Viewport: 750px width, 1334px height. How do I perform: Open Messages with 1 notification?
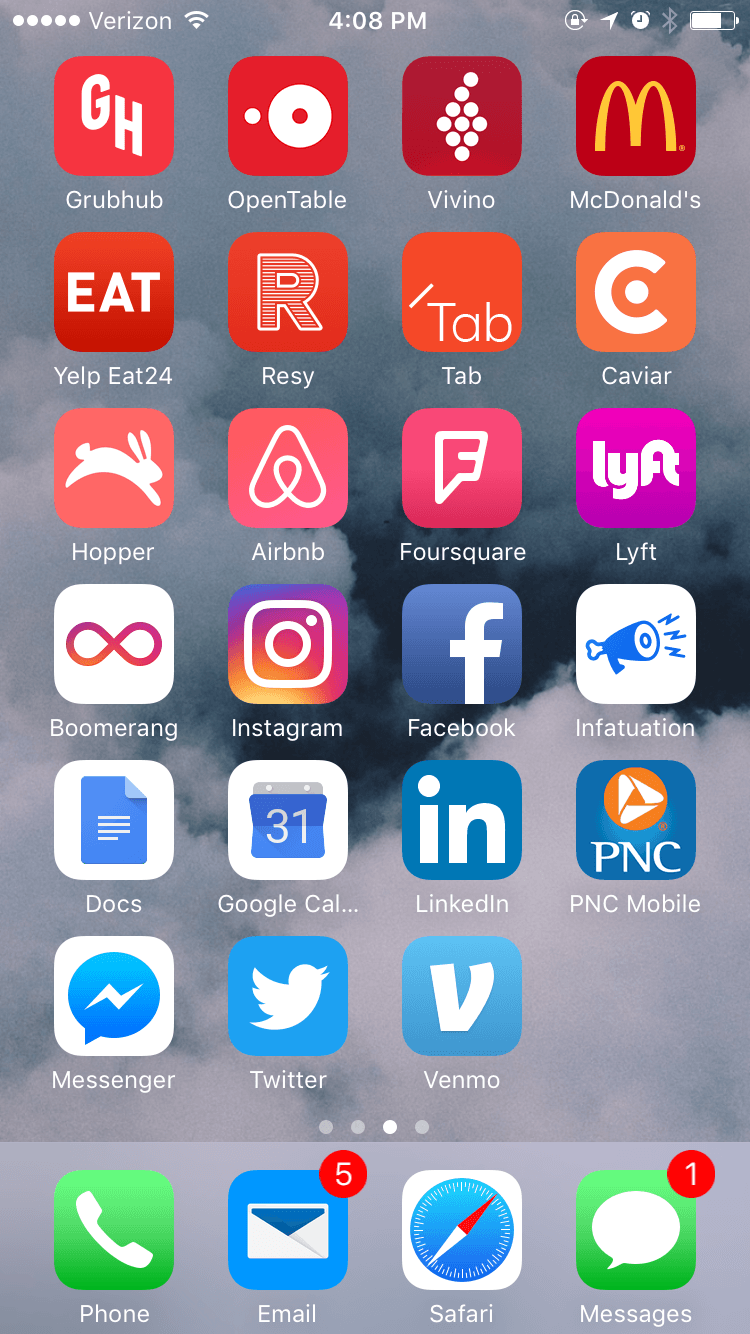tap(635, 1230)
